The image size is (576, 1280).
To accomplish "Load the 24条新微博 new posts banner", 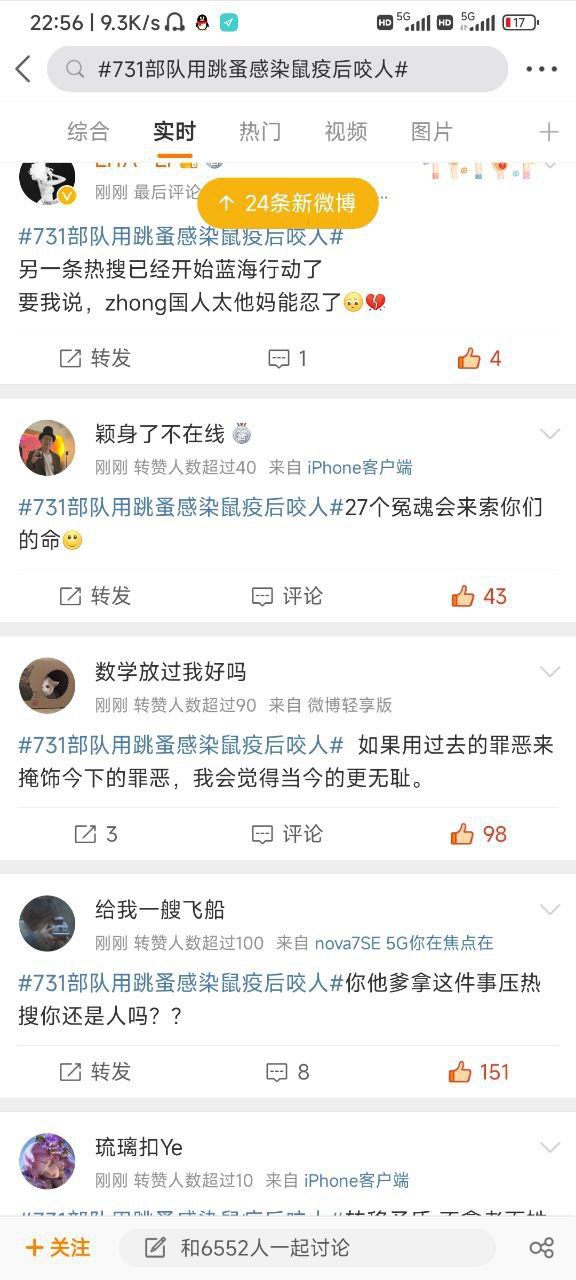I will [288, 203].
